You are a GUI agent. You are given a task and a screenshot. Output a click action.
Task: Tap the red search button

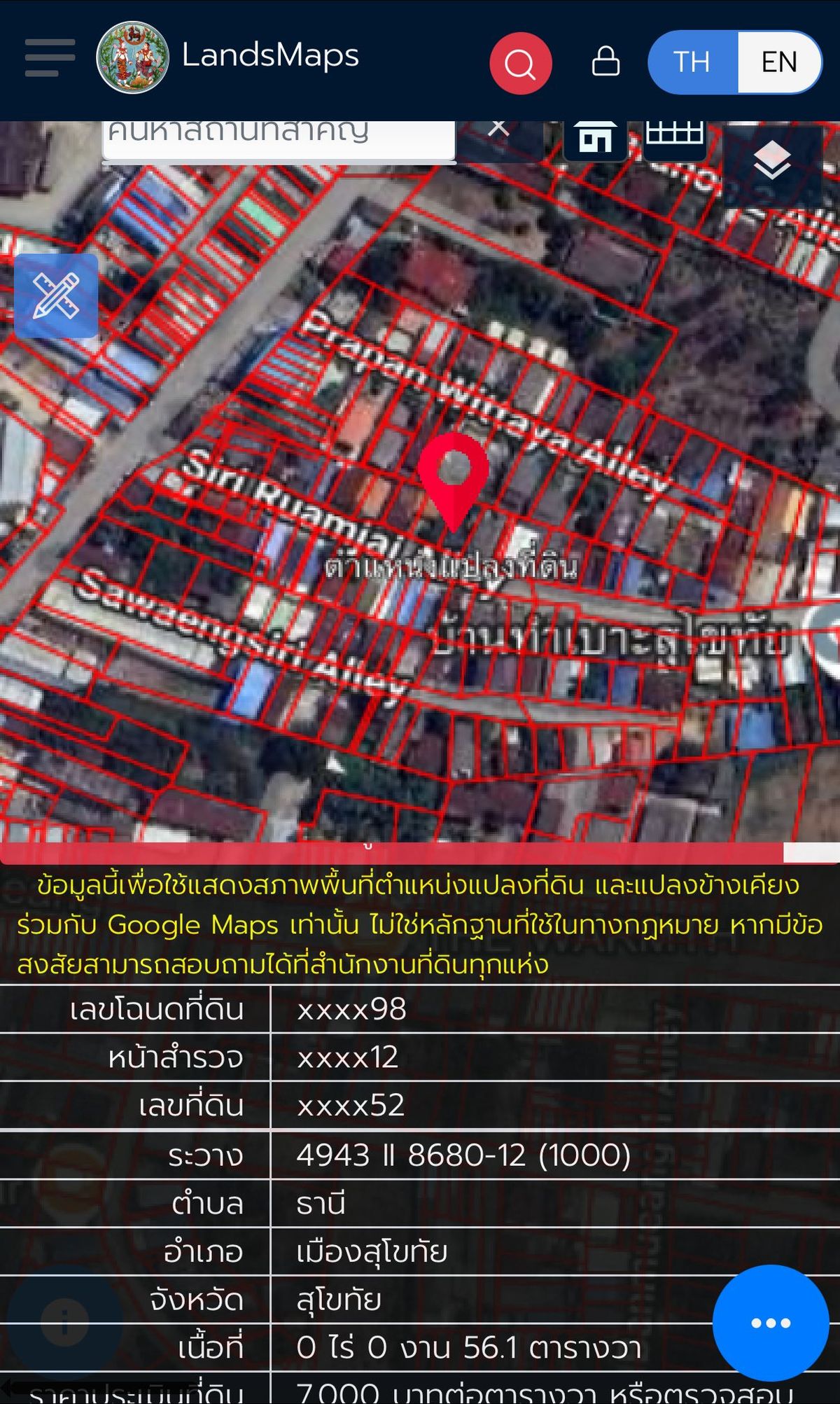[520, 63]
